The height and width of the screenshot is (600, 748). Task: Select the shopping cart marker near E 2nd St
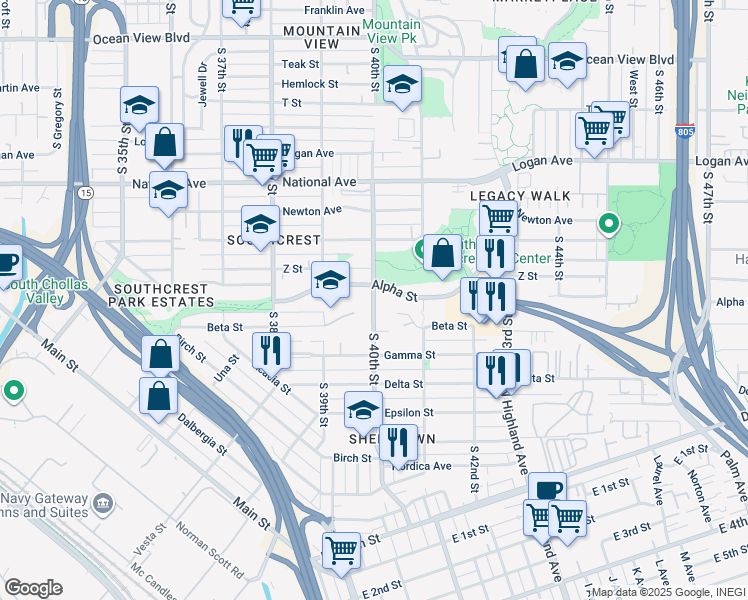pos(341,550)
